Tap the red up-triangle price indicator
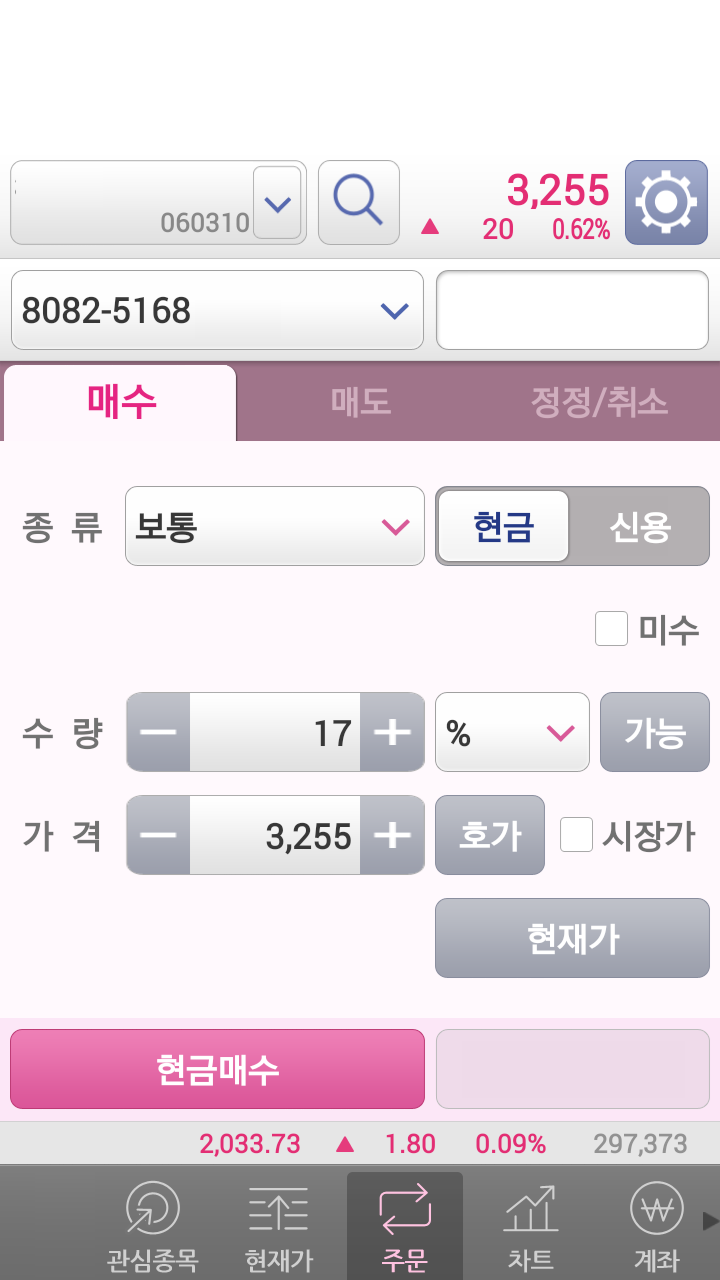Viewport: 720px width, 1280px height. (x=430, y=228)
